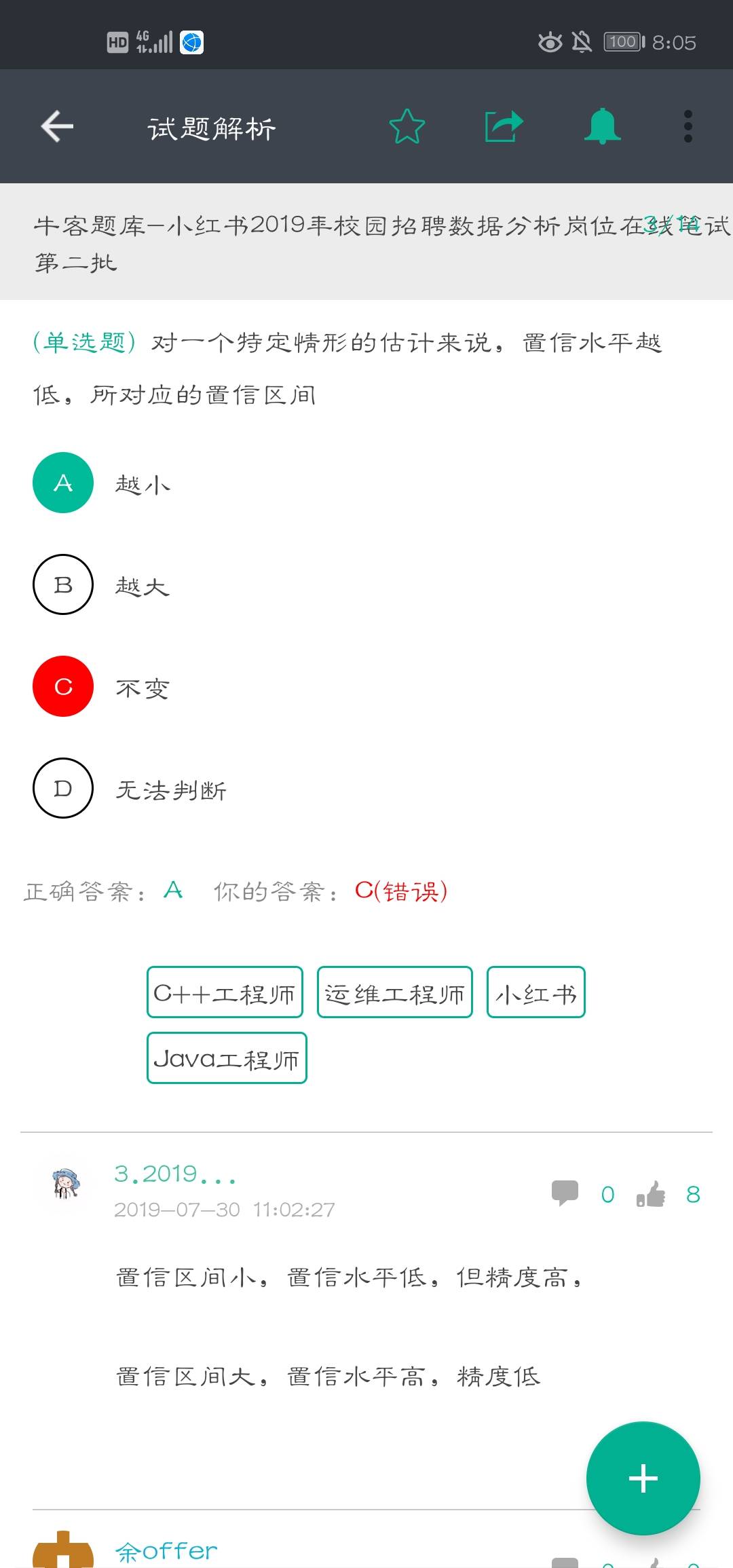This screenshot has height=1568, width=733.
Task: Go back from 试题解析 page
Action: coord(57,126)
